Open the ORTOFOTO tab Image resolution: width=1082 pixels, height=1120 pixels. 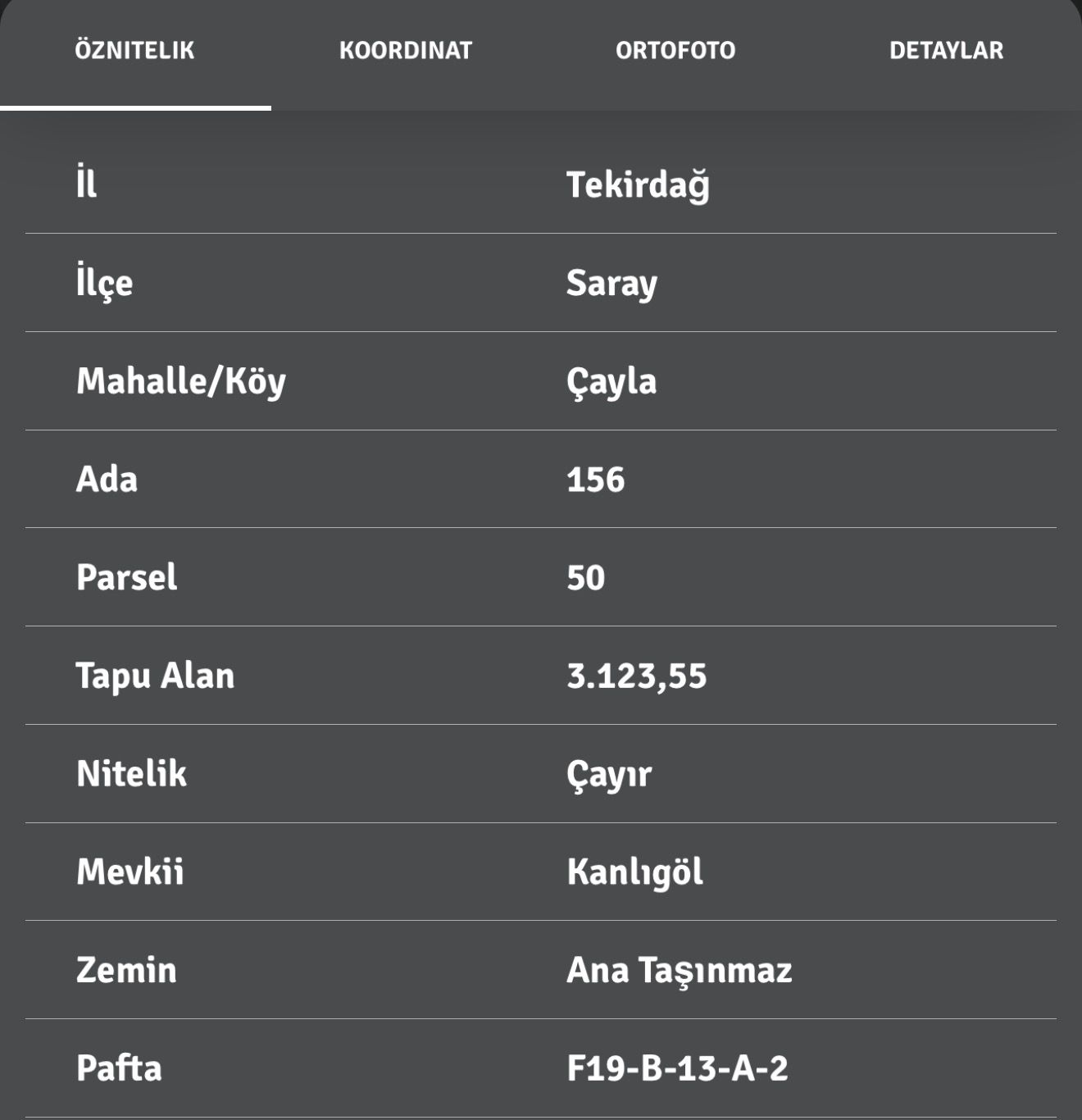coord(675,51)
